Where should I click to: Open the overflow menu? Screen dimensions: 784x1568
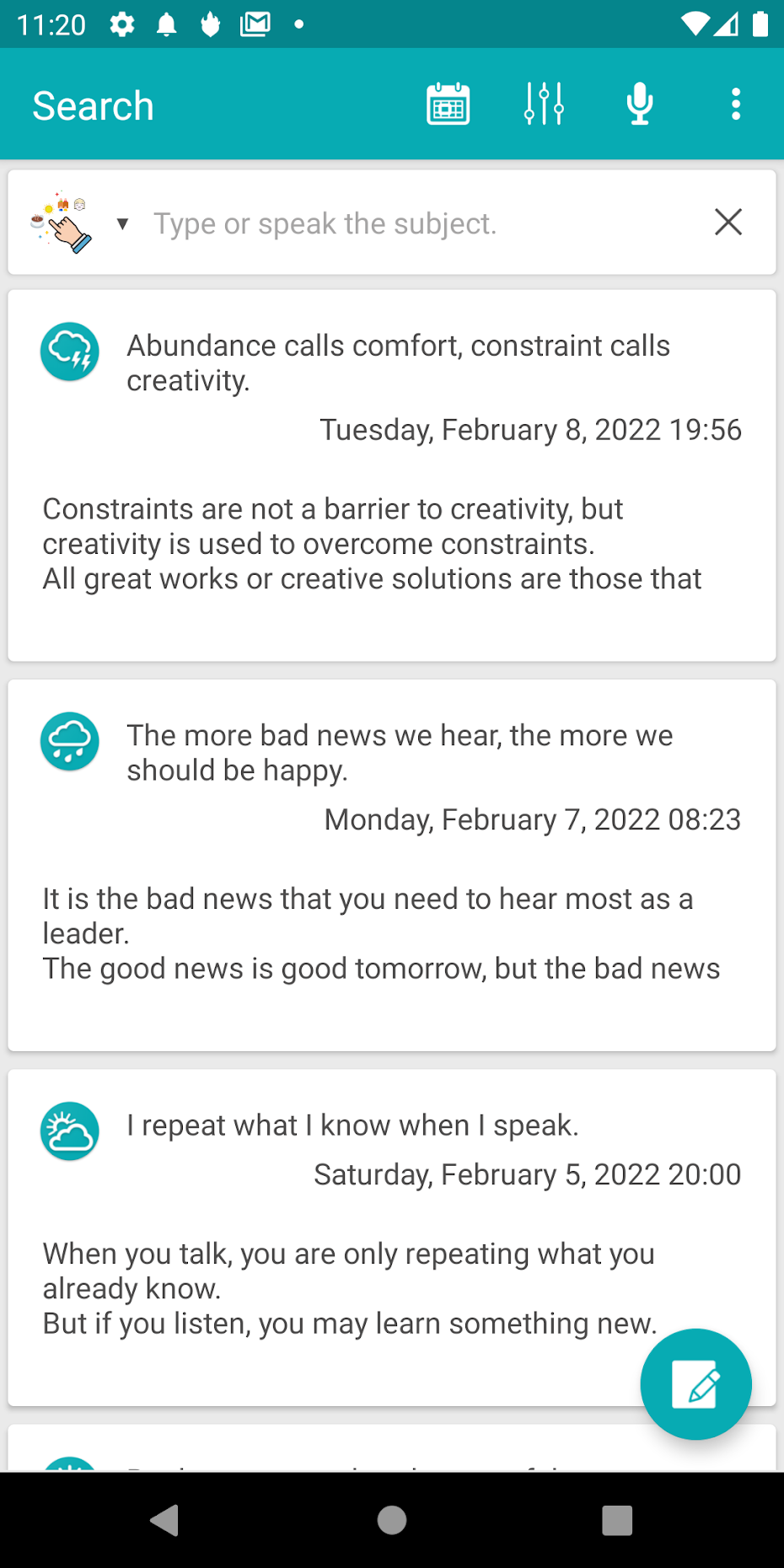pos(735,105)
